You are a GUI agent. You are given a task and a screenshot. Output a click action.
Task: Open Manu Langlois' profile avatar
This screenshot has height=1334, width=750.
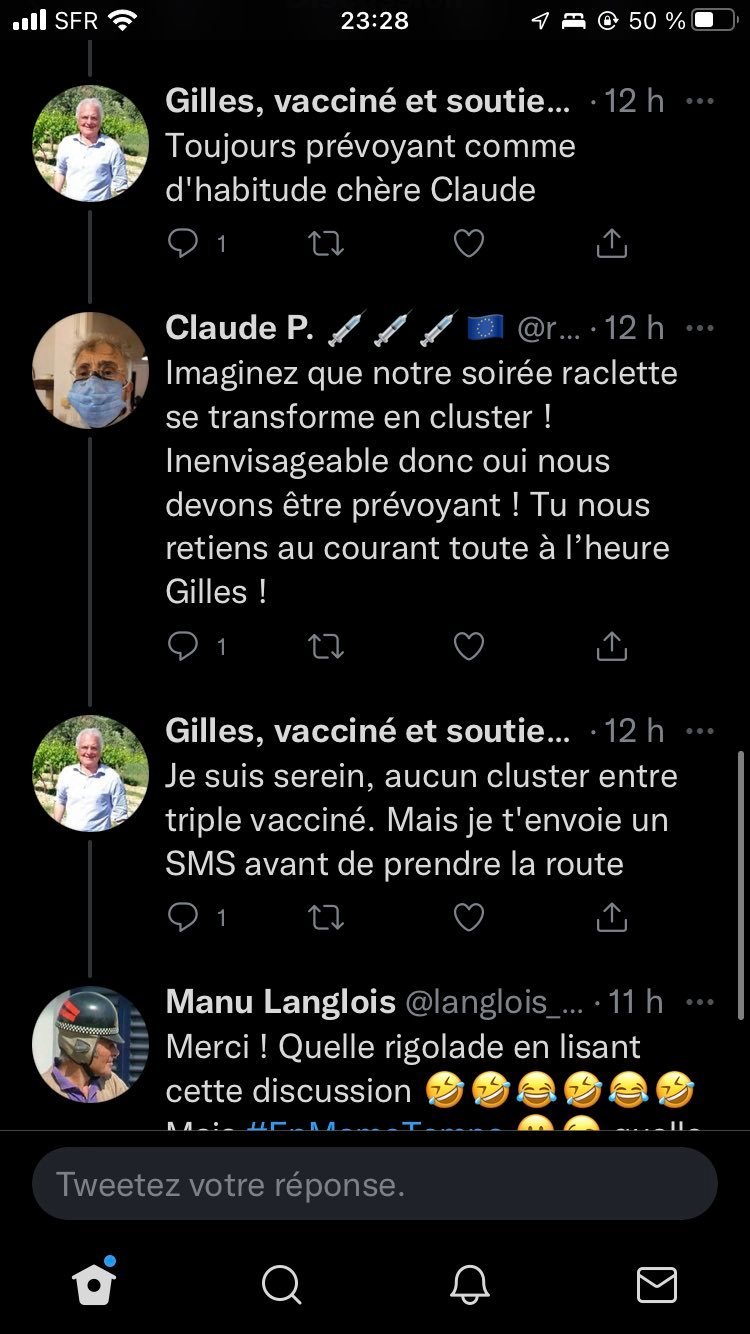pyautogui.click(x=91, y=1044)
